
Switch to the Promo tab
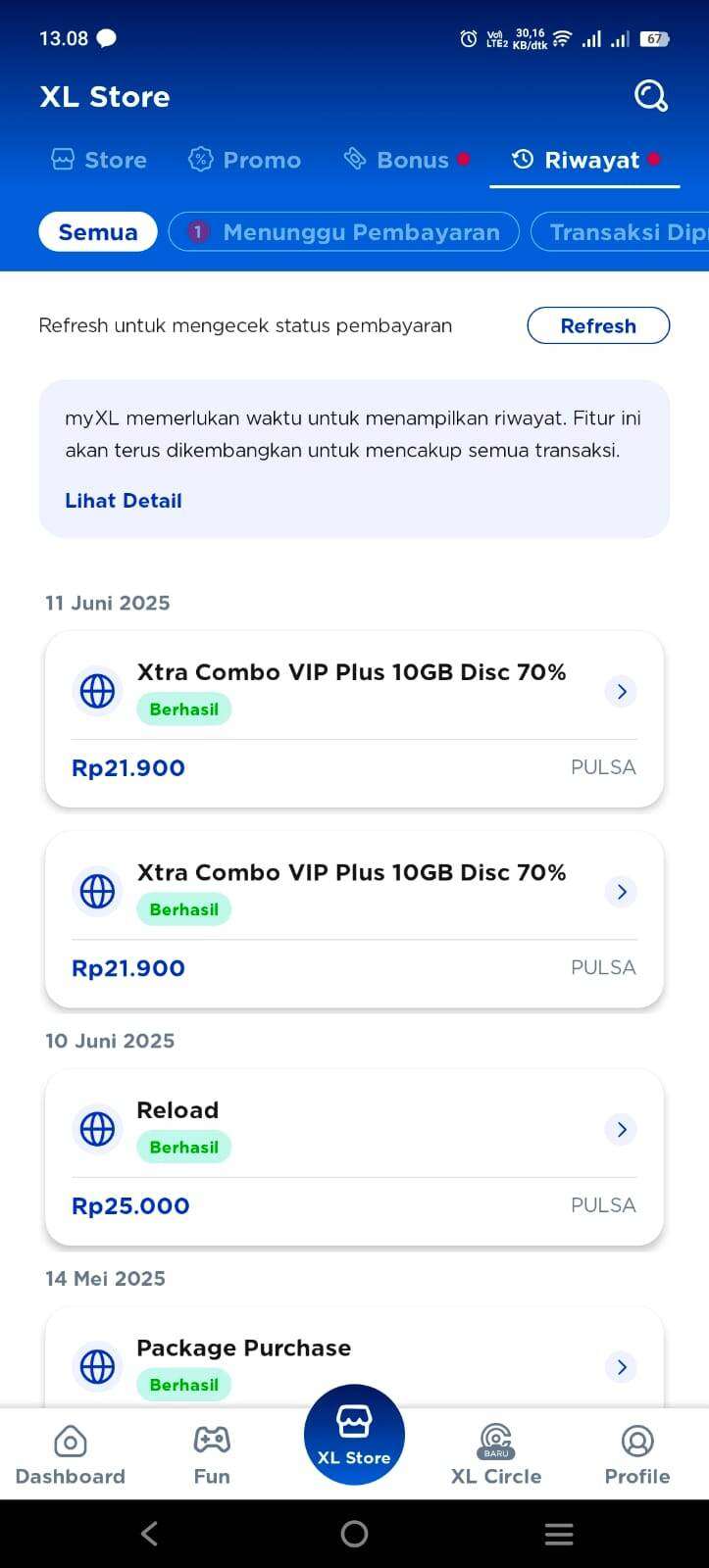[244, 160]
